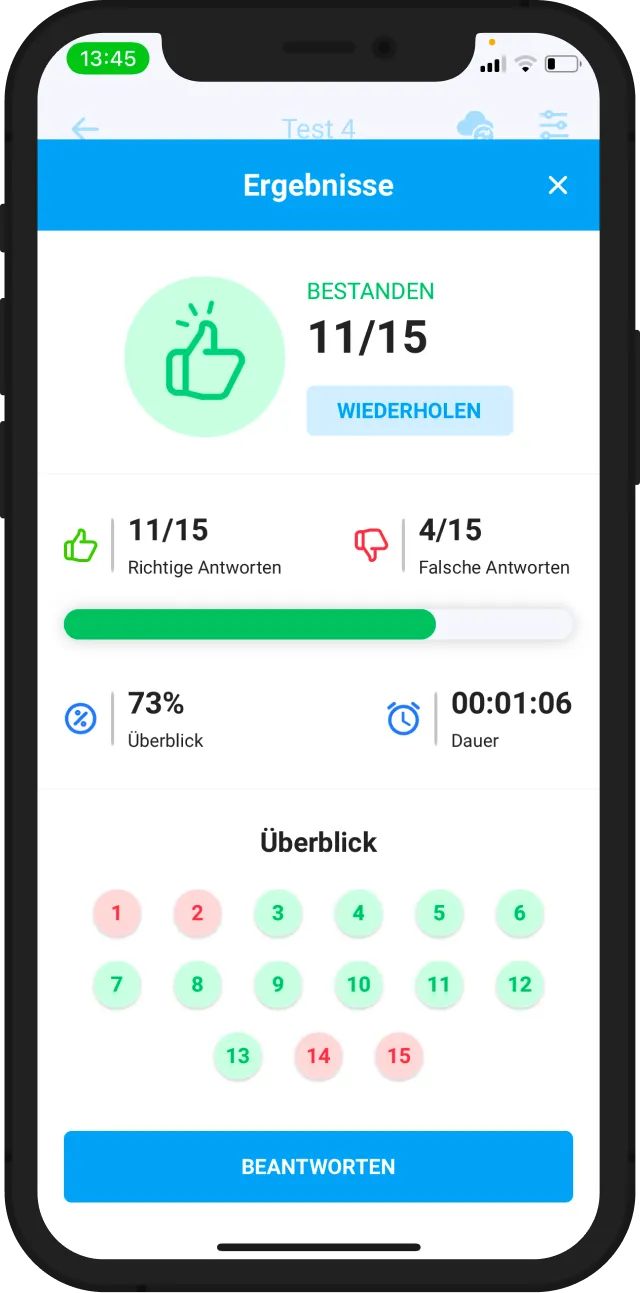The height and width of the screenshot is (1293, 640).
Task: View question 8 result
Action: point(197,985)
